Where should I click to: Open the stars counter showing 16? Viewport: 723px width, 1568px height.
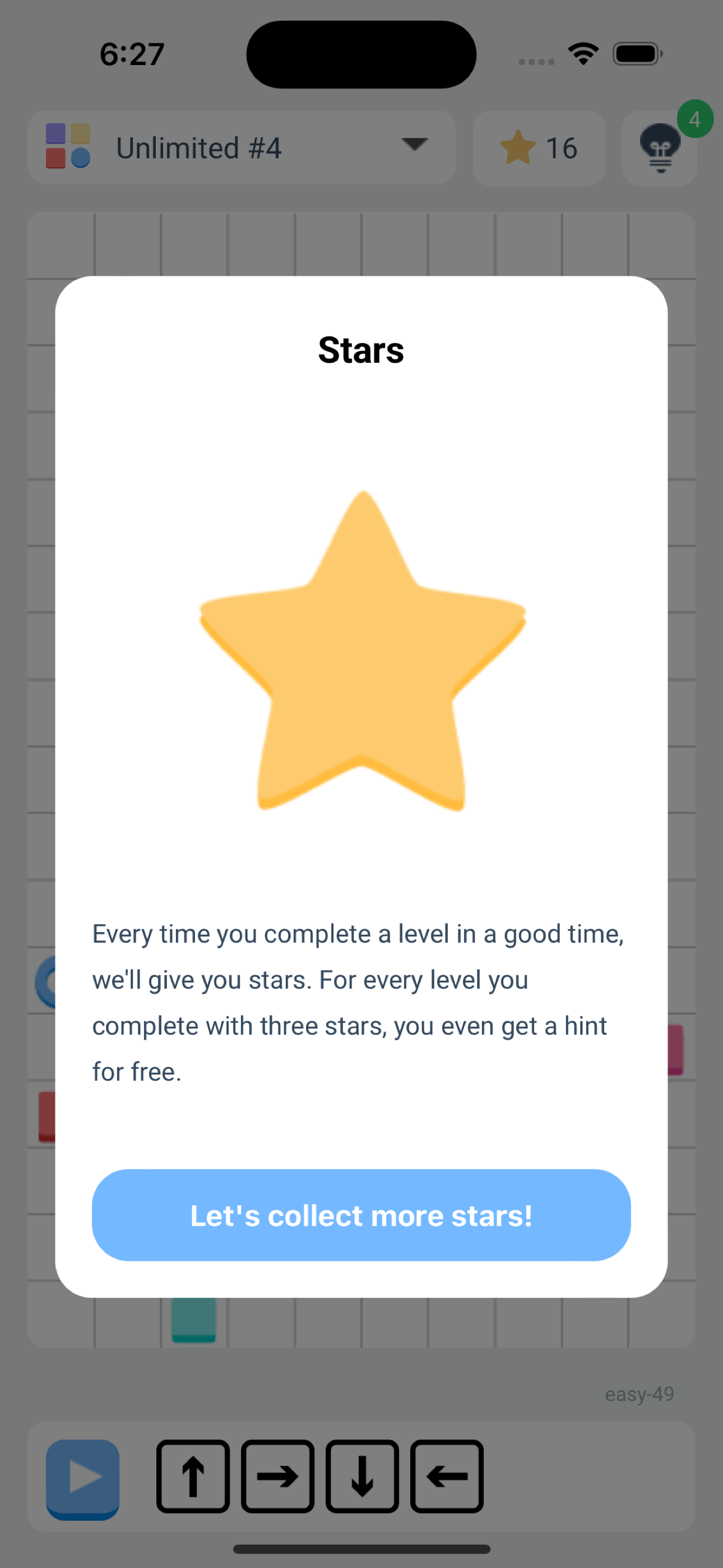[539, 148]
